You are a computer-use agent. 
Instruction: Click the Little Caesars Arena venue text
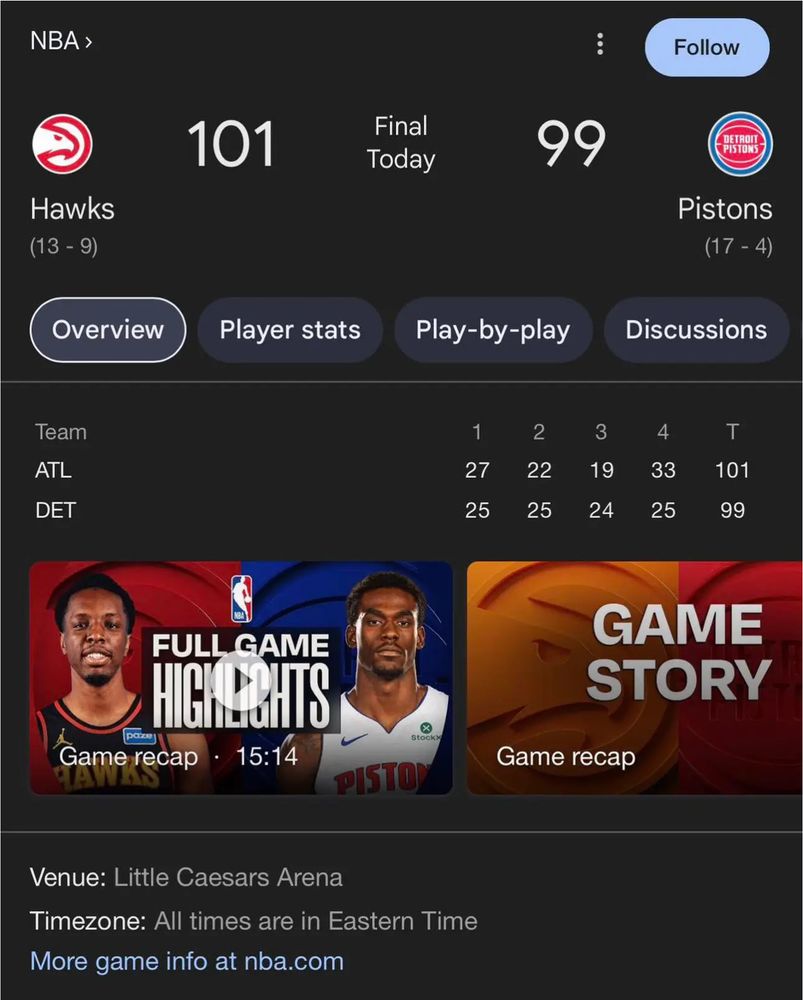coord(229,877)
